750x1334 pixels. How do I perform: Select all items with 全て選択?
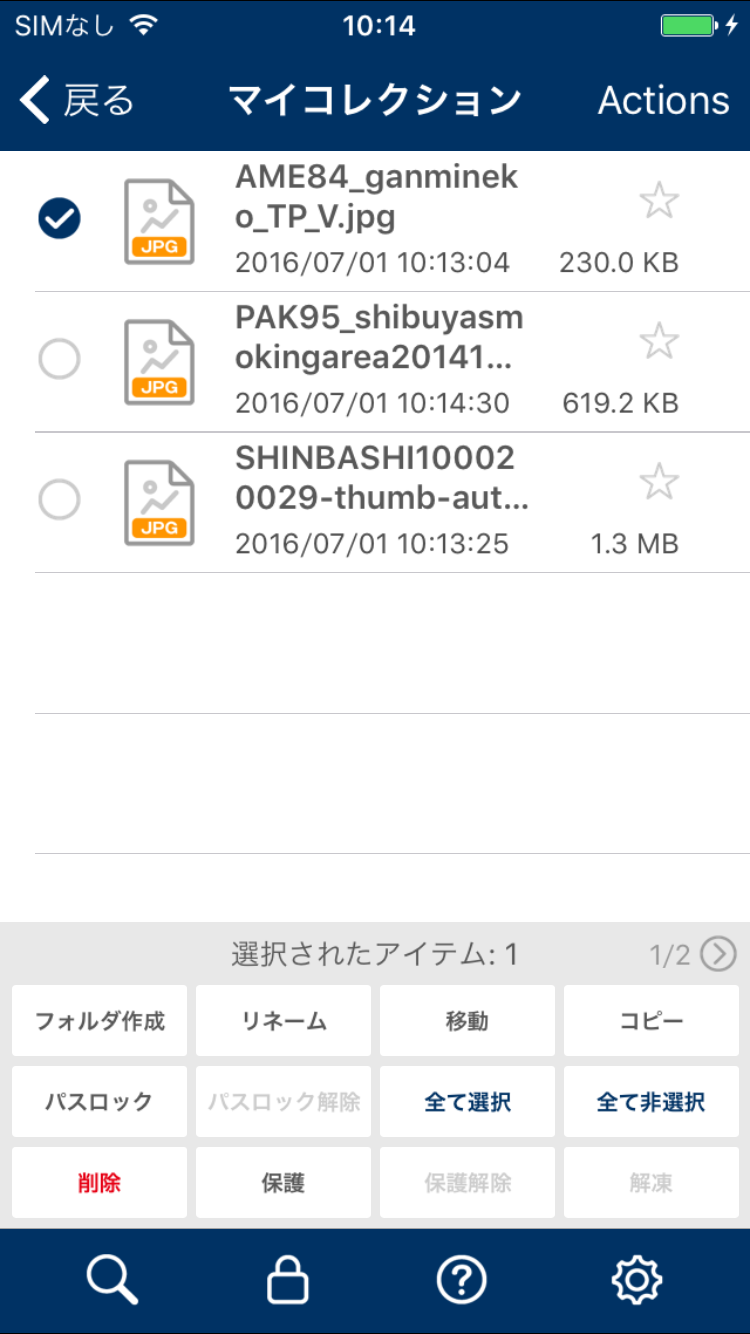[467, 1102]
